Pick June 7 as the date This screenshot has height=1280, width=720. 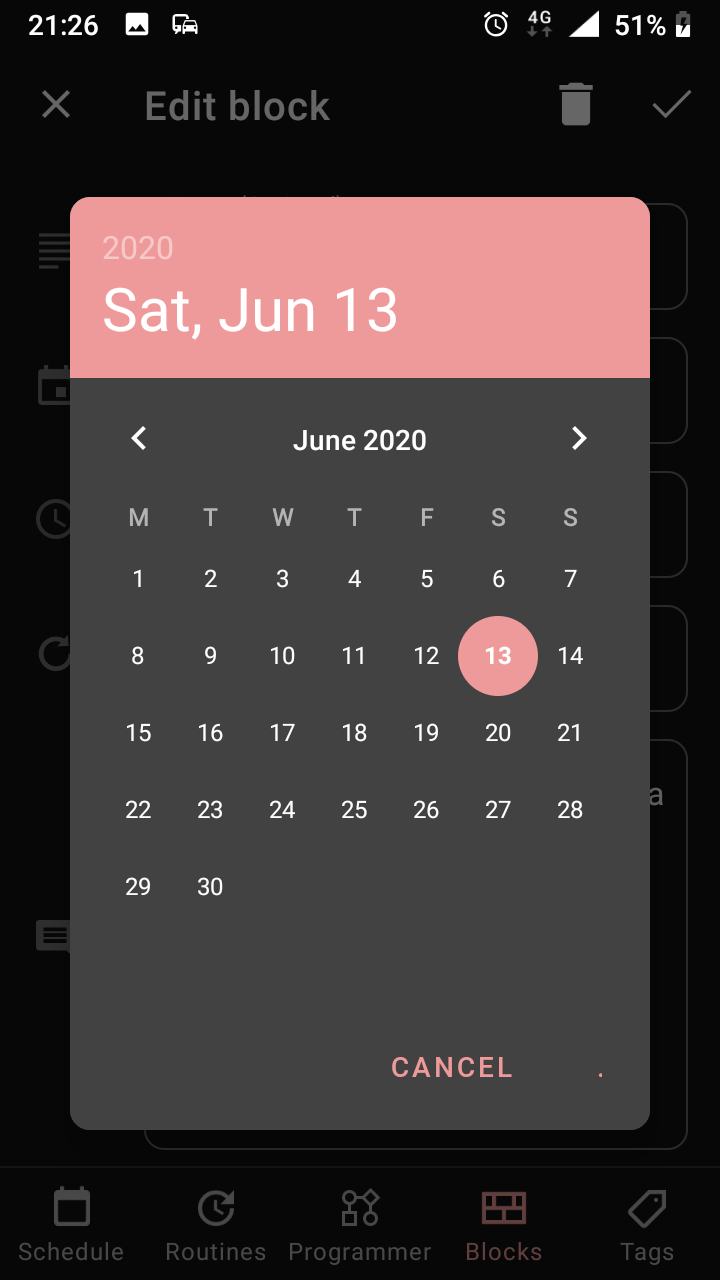(570, 578)
